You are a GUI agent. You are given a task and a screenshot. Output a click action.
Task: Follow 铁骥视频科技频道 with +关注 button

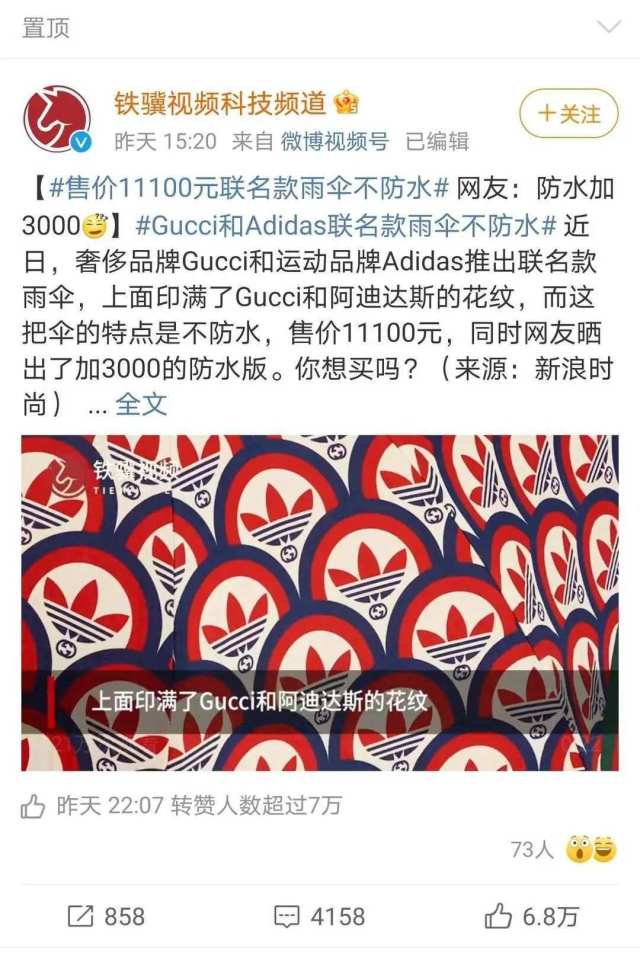[x=568, y=114]
